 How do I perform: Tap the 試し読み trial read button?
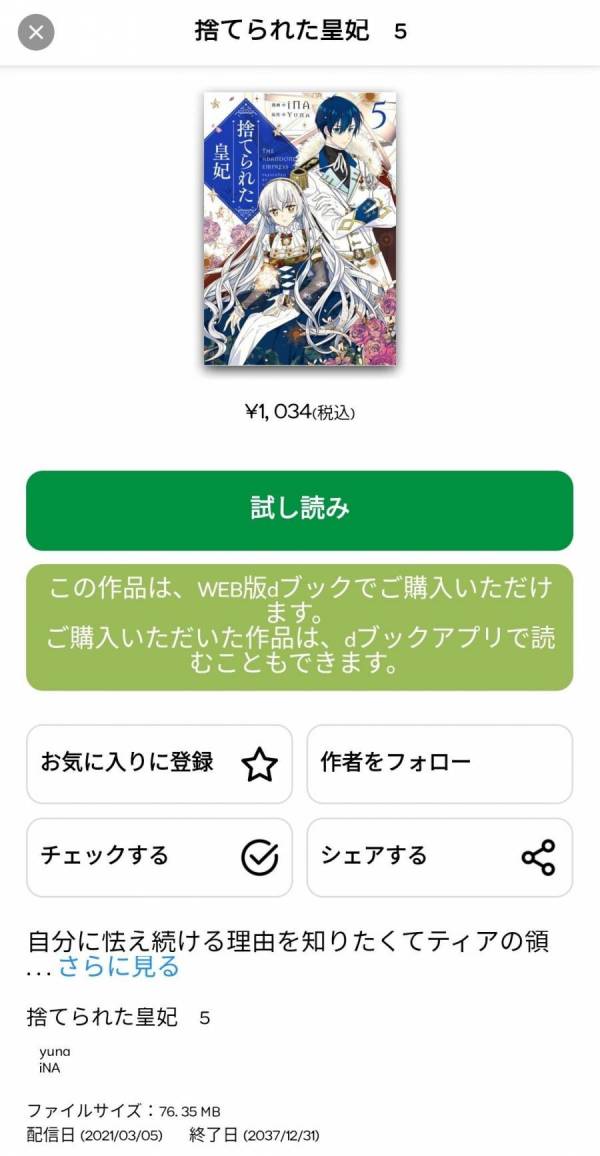coord(300,509)
